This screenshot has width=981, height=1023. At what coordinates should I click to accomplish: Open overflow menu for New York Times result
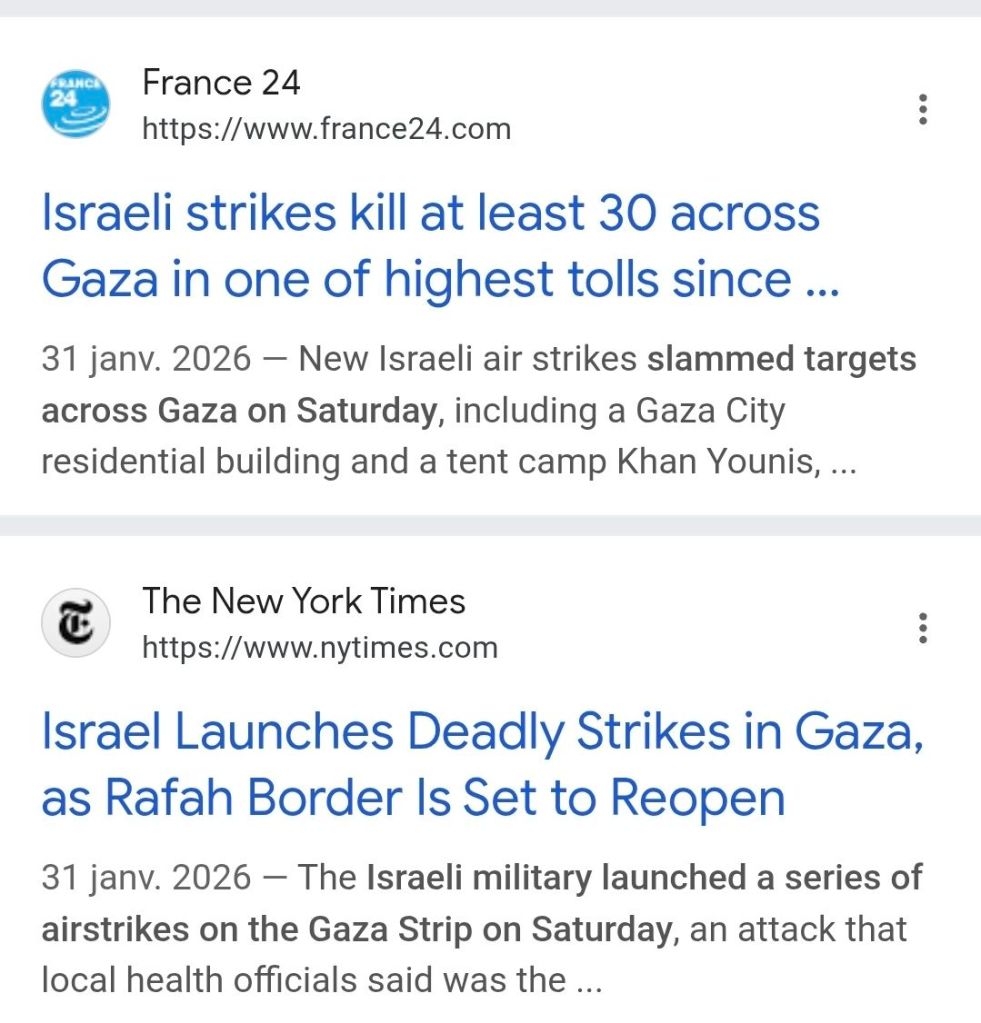point(922,627)
